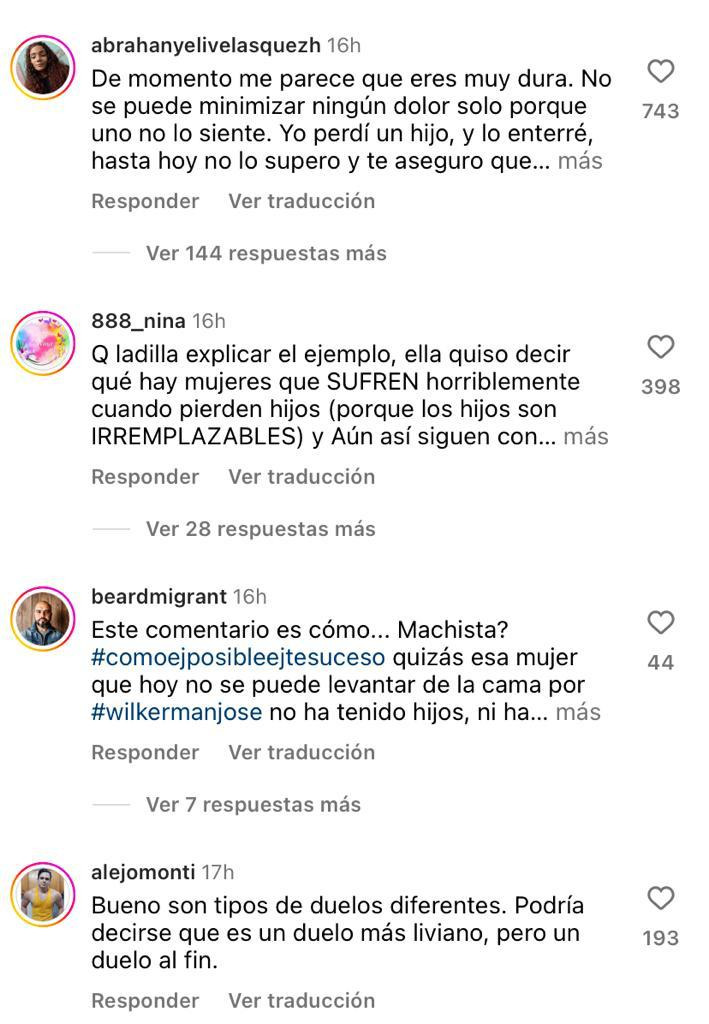Reply to beardmigrant's comment
This screenshot has height=1024, width=709.
point(145,752)
